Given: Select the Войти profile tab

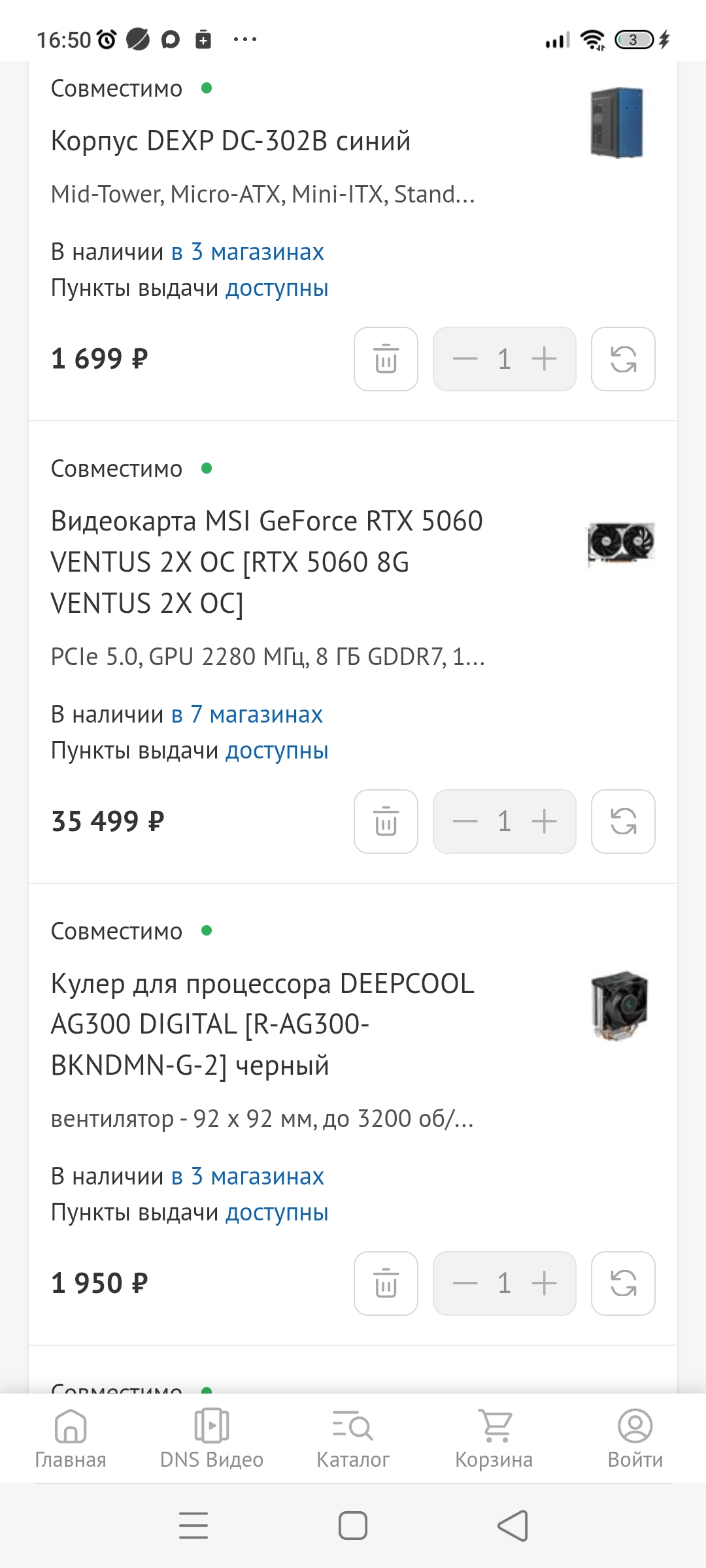Looking at the screenshot, I should pos(635,1437).
